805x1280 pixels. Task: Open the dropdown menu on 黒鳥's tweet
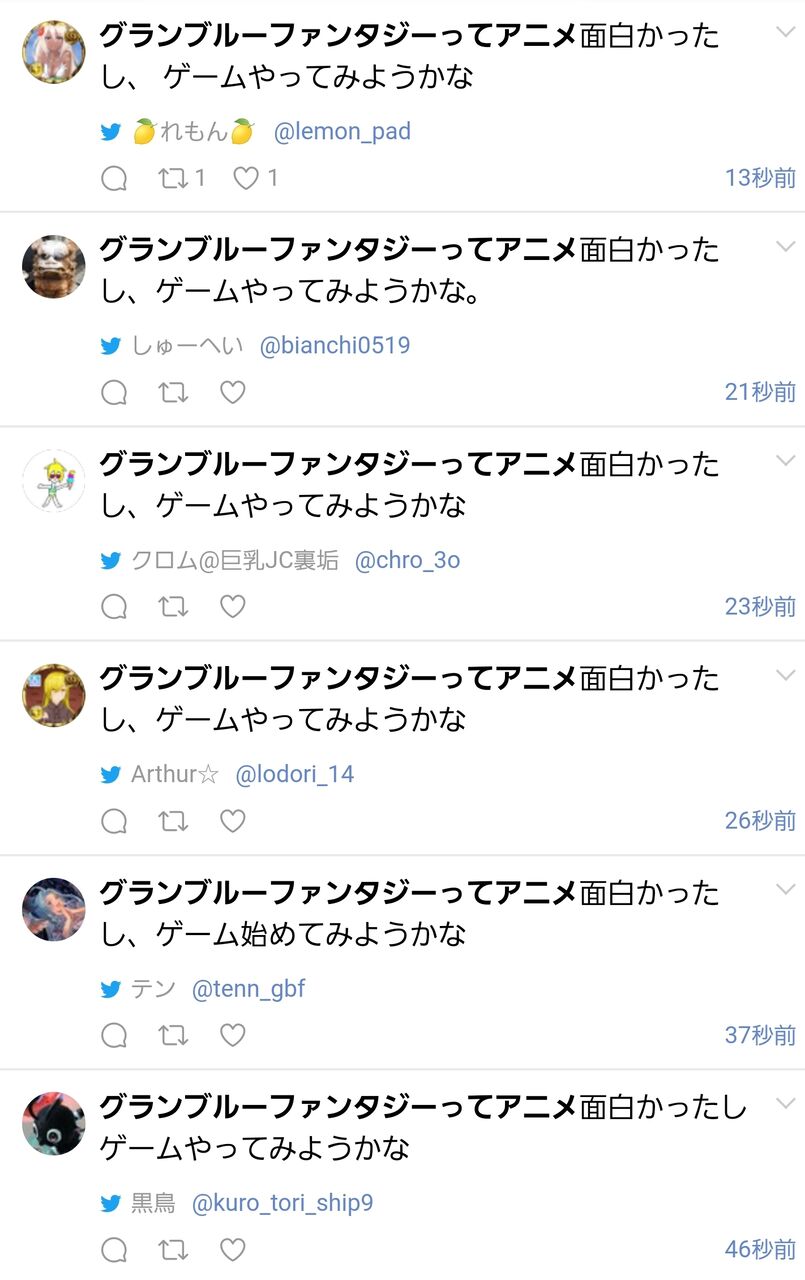pyautogui.click(x=786, y=1103)
